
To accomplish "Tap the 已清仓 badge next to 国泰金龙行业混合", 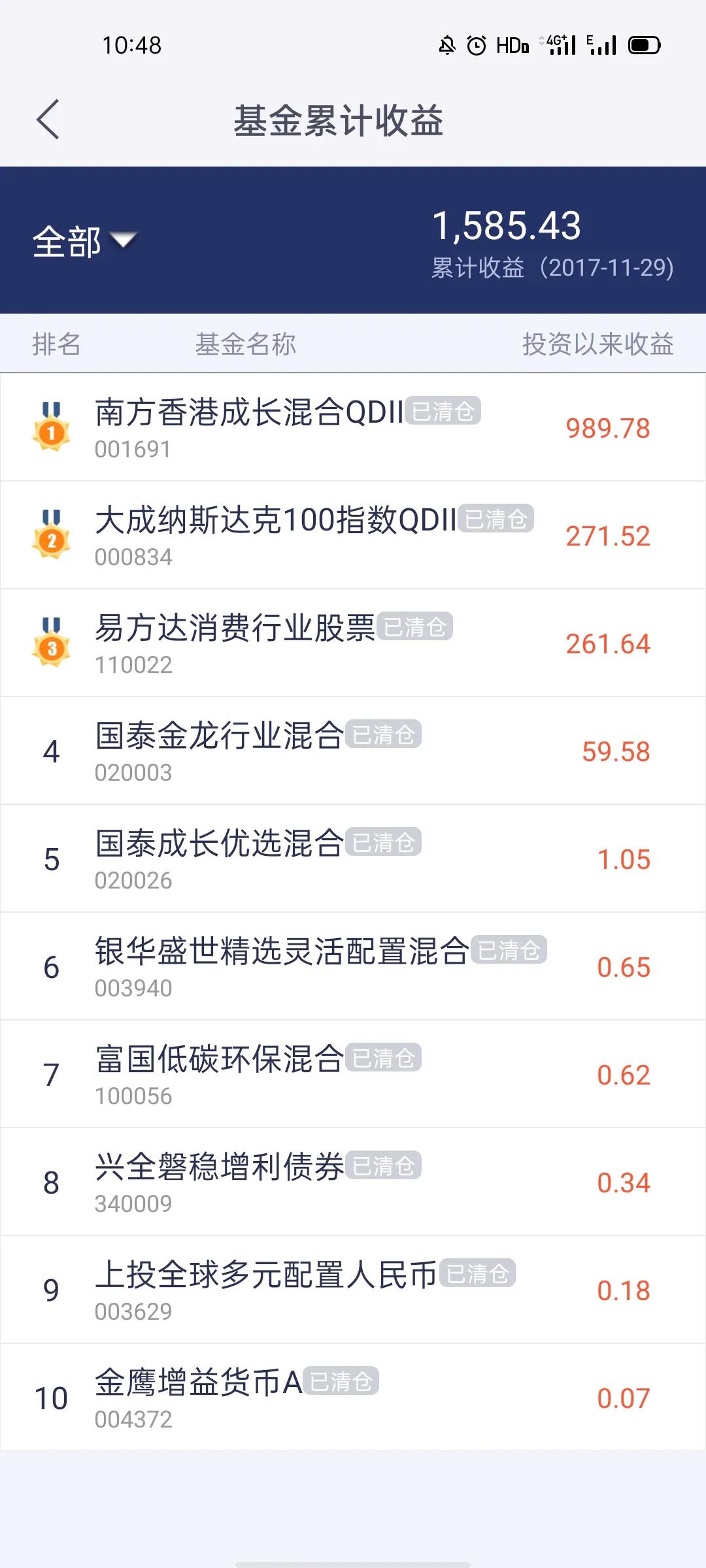I will click(382, 736).
